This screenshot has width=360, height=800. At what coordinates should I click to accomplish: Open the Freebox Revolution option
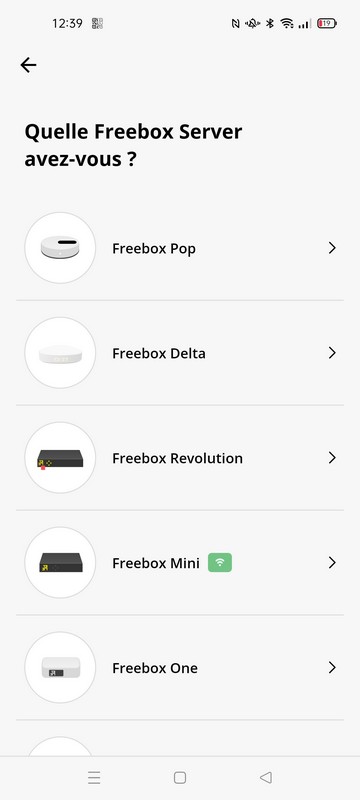click(x=180, y=458)
